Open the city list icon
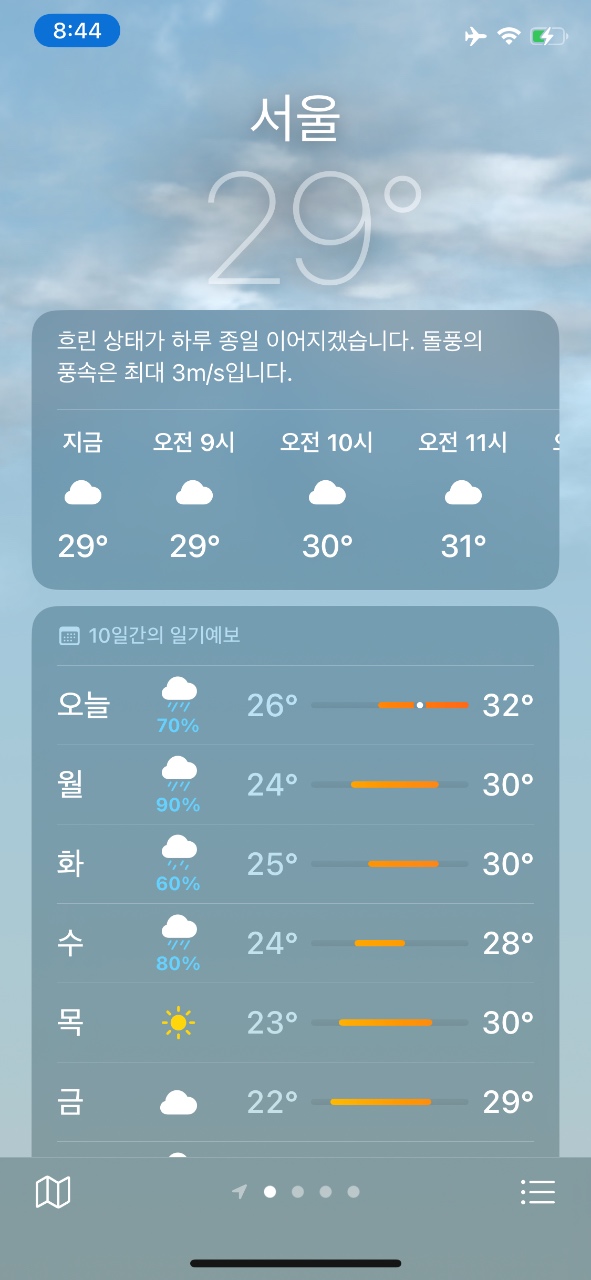Screen dimensions: 591x1280 (x=538, y=1191)
